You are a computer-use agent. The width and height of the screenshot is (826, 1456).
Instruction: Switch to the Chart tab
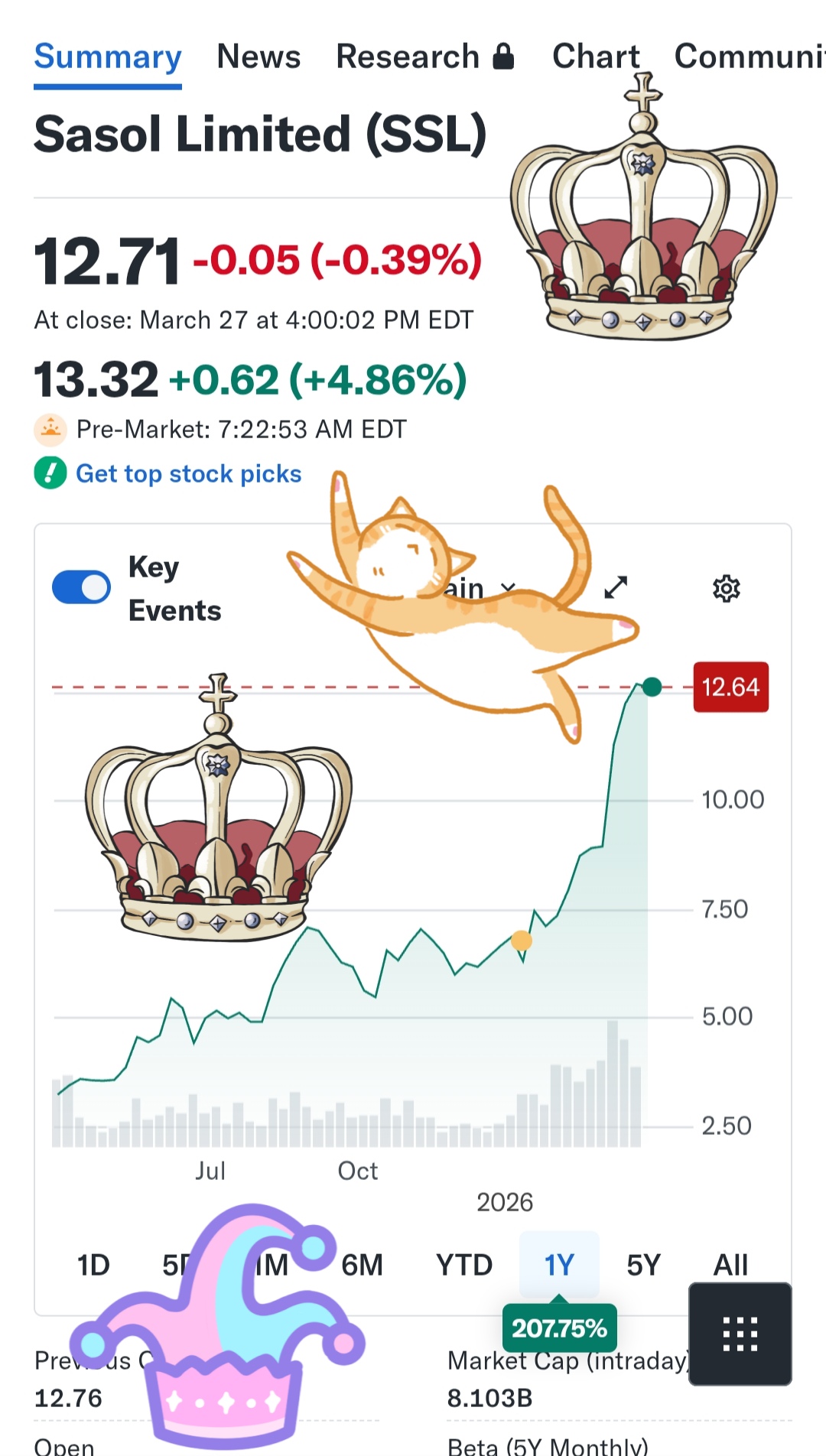[x=596, y=57]
